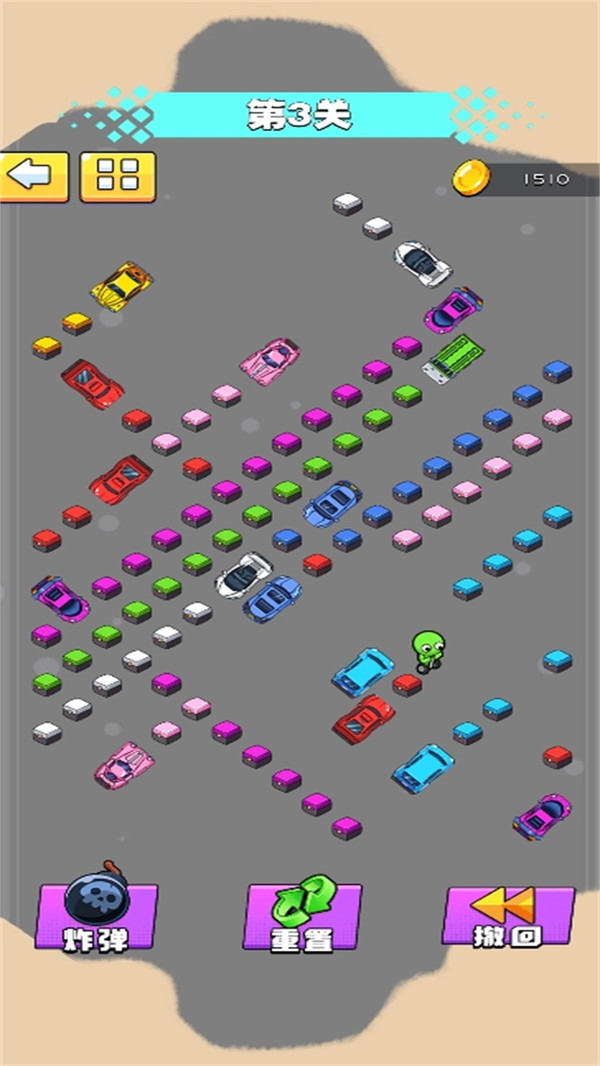Image resolution: width=600 pixels, height=1066 pixels.
Task: Tap the yellow car
Action: coord(122,286)
